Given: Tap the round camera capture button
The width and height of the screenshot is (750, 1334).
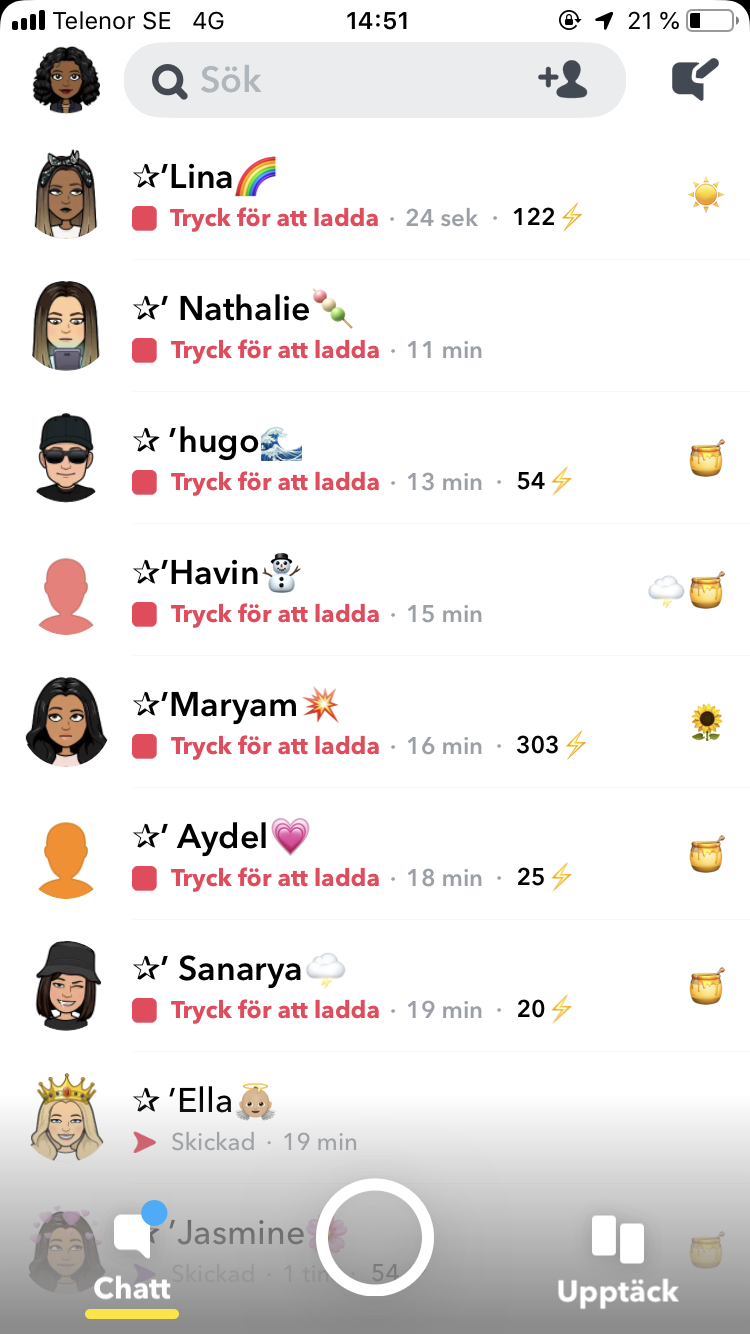Looking at the screenshot, I should tap(375, 1238).
